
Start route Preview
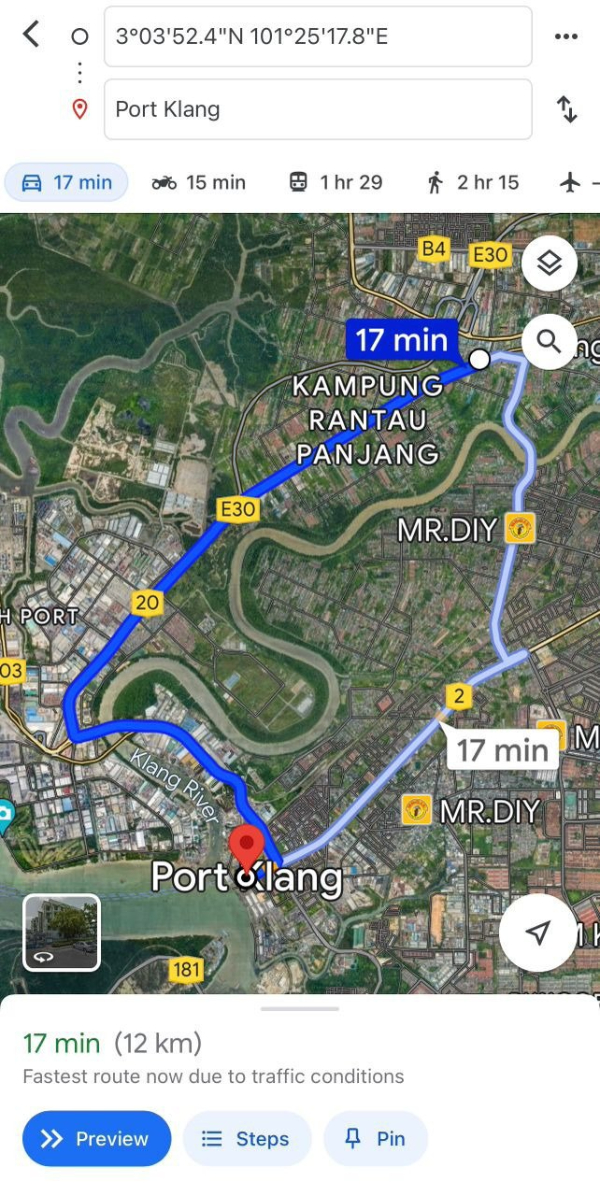96,1139
